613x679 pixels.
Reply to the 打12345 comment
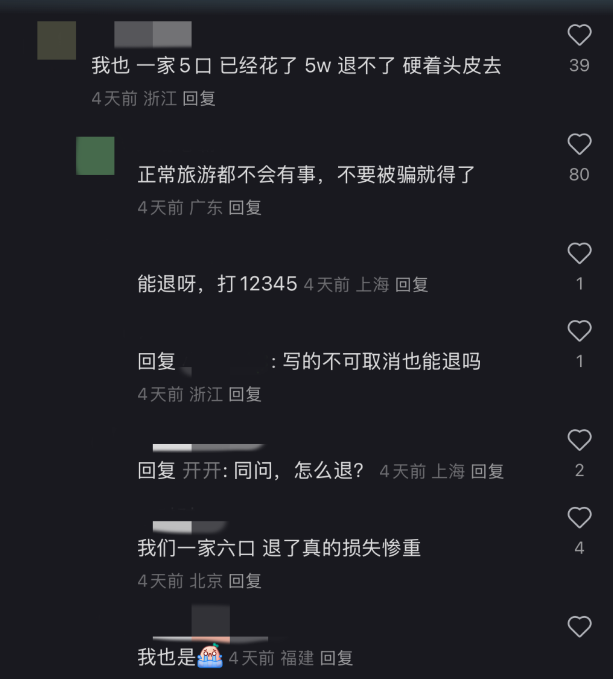(x=412, y=285)
